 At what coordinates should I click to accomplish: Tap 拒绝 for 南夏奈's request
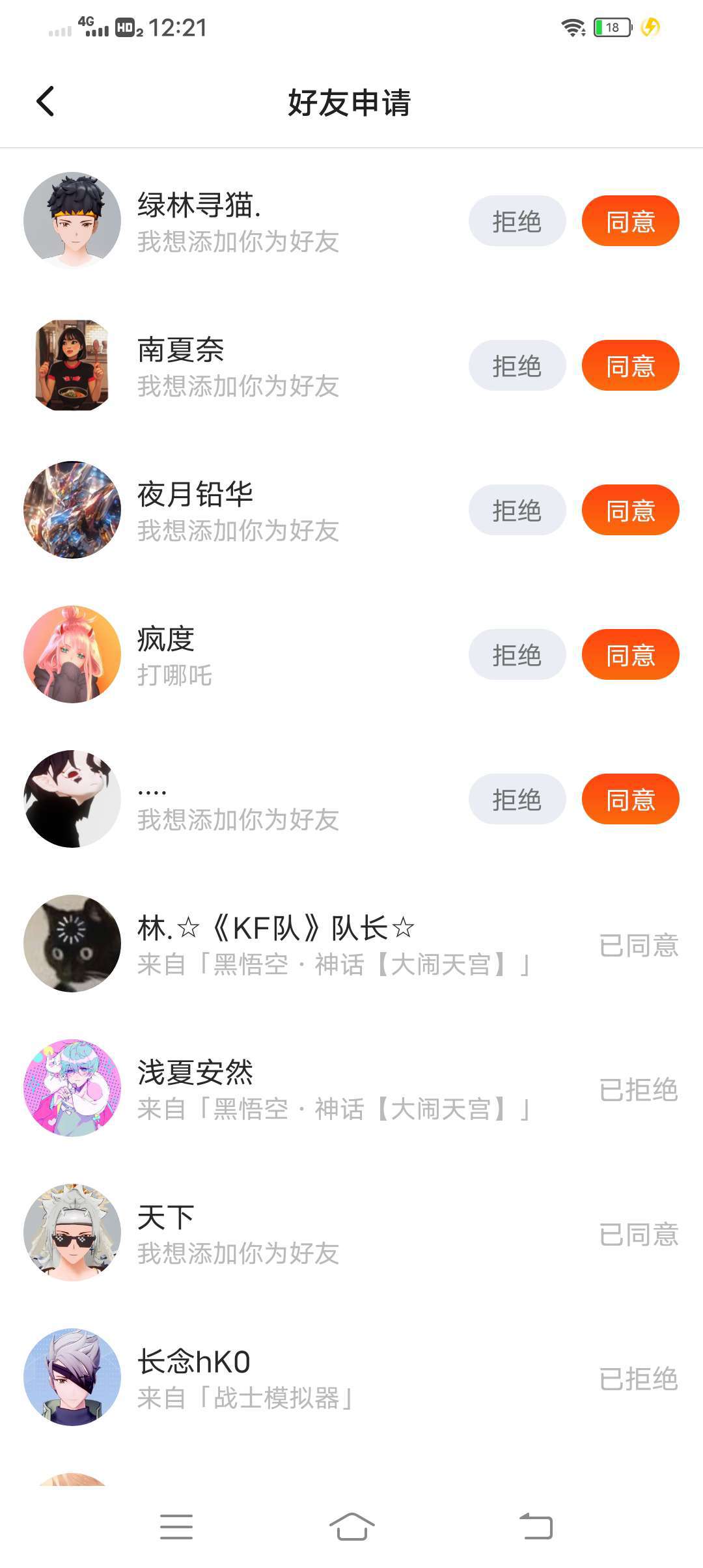pos(517,366)
